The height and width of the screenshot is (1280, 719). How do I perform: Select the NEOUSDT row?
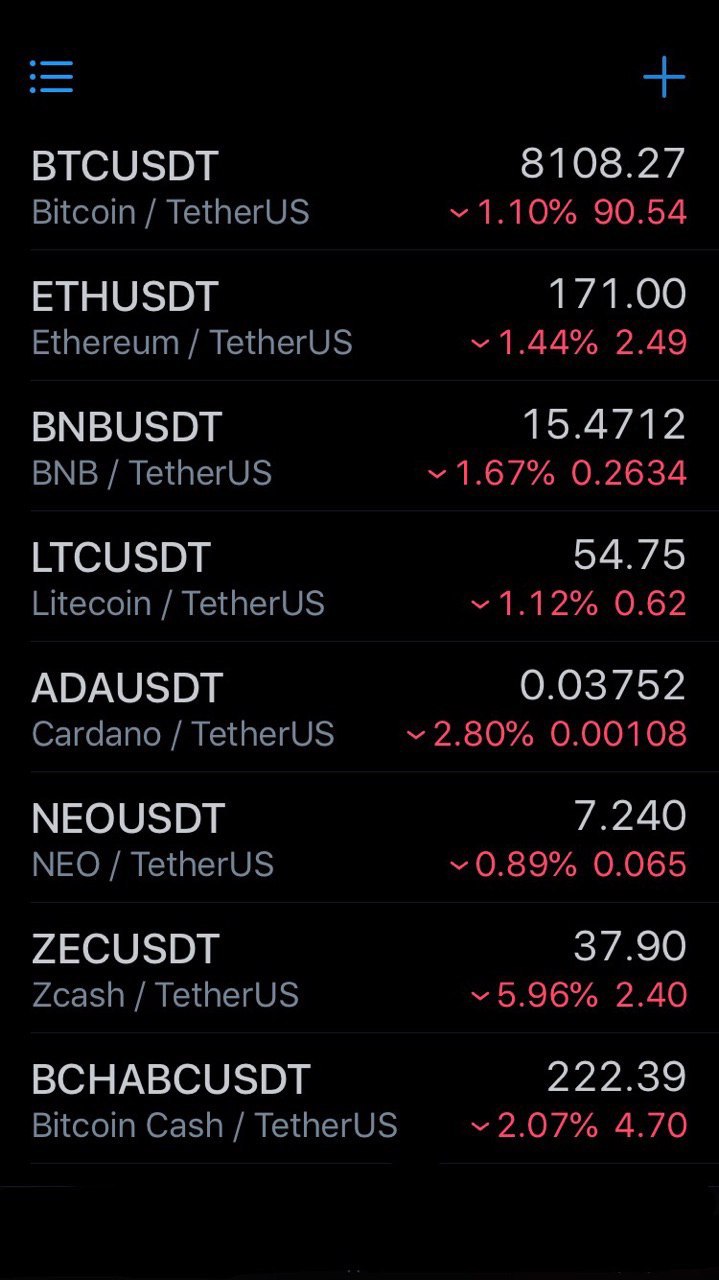(359, 838)
